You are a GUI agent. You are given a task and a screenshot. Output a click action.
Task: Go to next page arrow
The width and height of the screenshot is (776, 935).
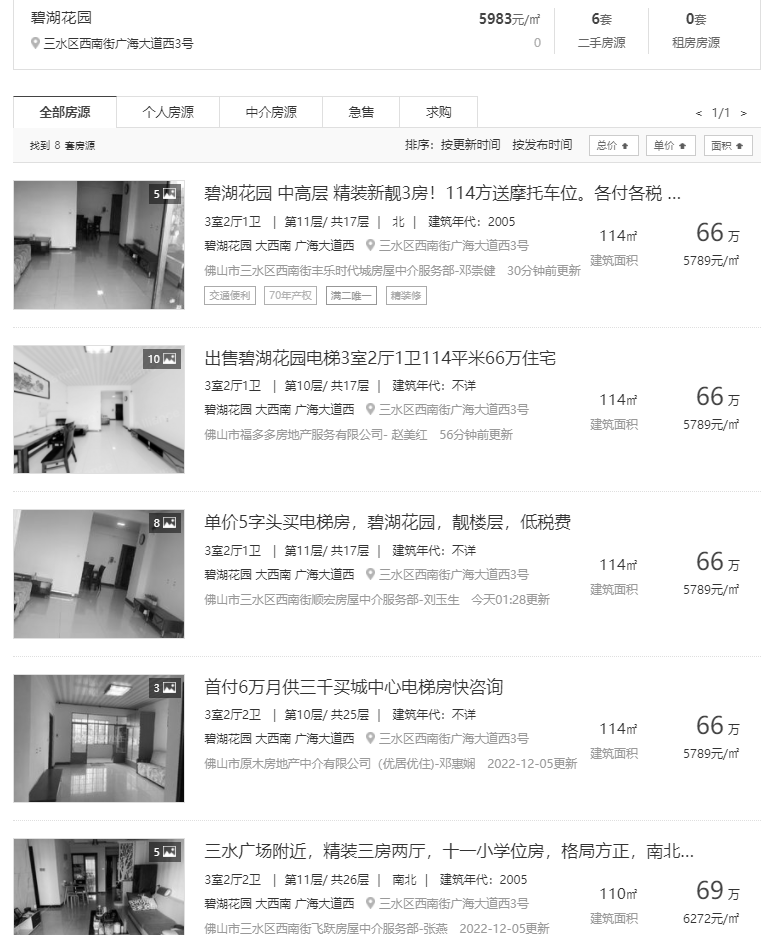743,113
